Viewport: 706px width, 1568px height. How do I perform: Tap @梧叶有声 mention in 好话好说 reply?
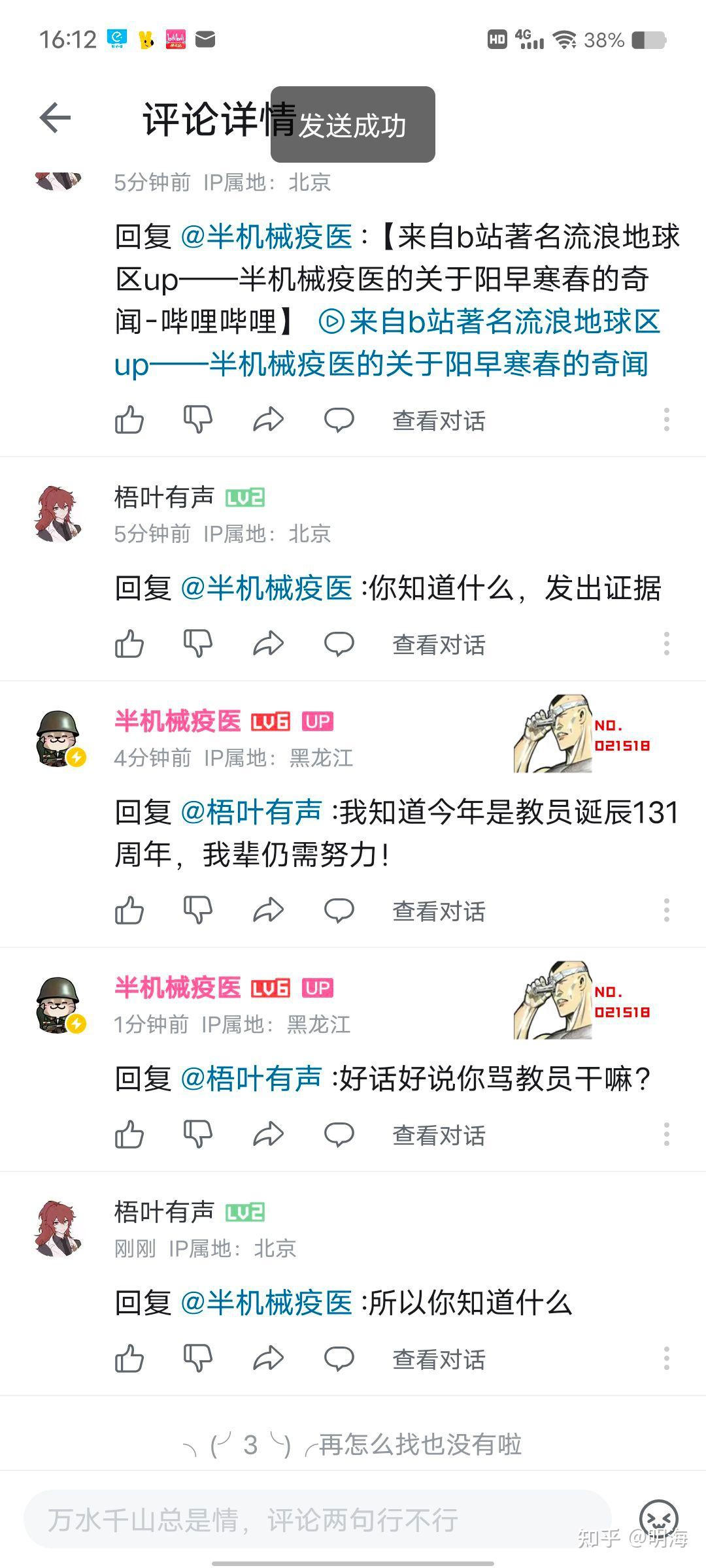coord(251,1079)
